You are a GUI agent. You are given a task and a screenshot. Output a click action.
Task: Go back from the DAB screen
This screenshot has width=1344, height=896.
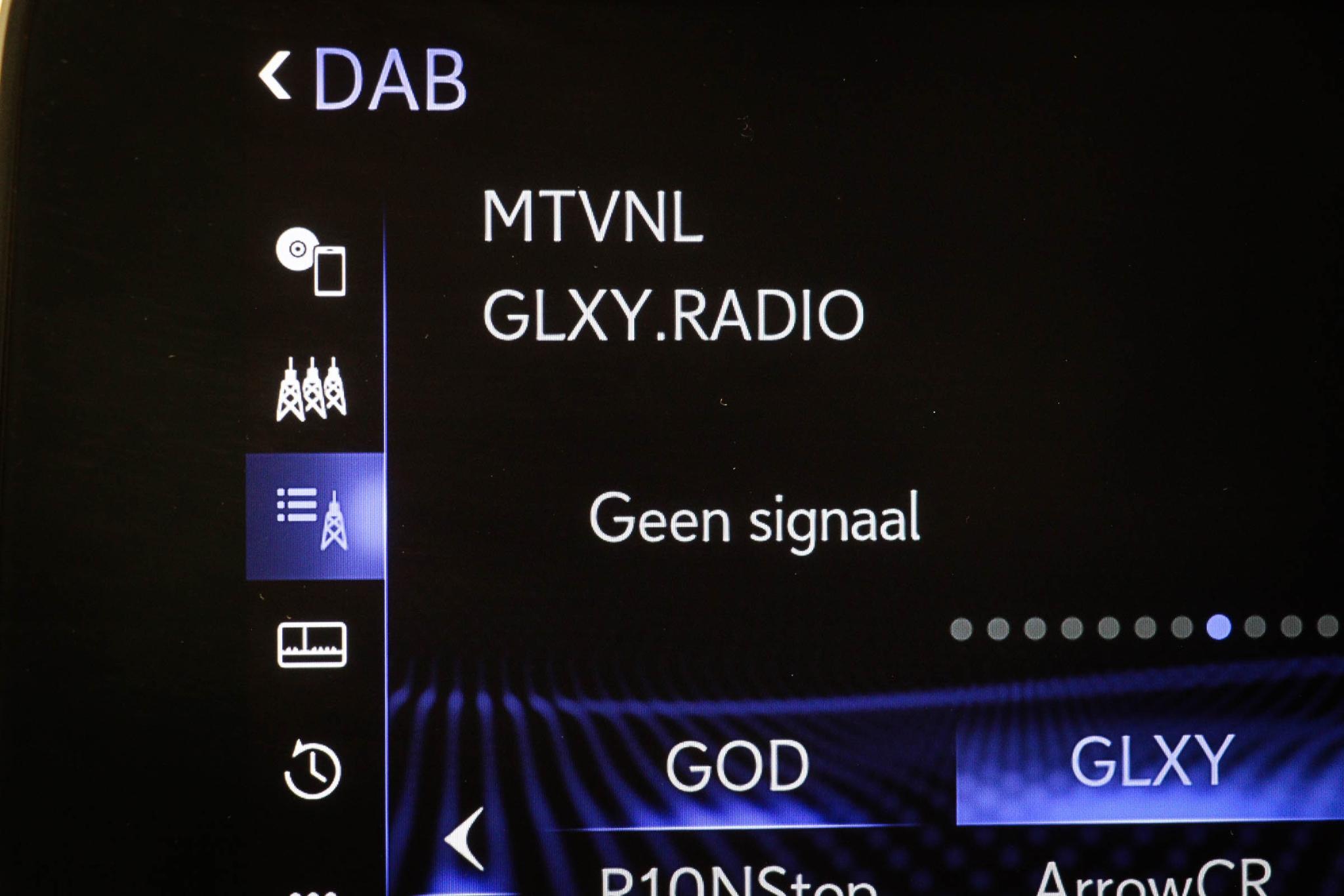(276, 77)
